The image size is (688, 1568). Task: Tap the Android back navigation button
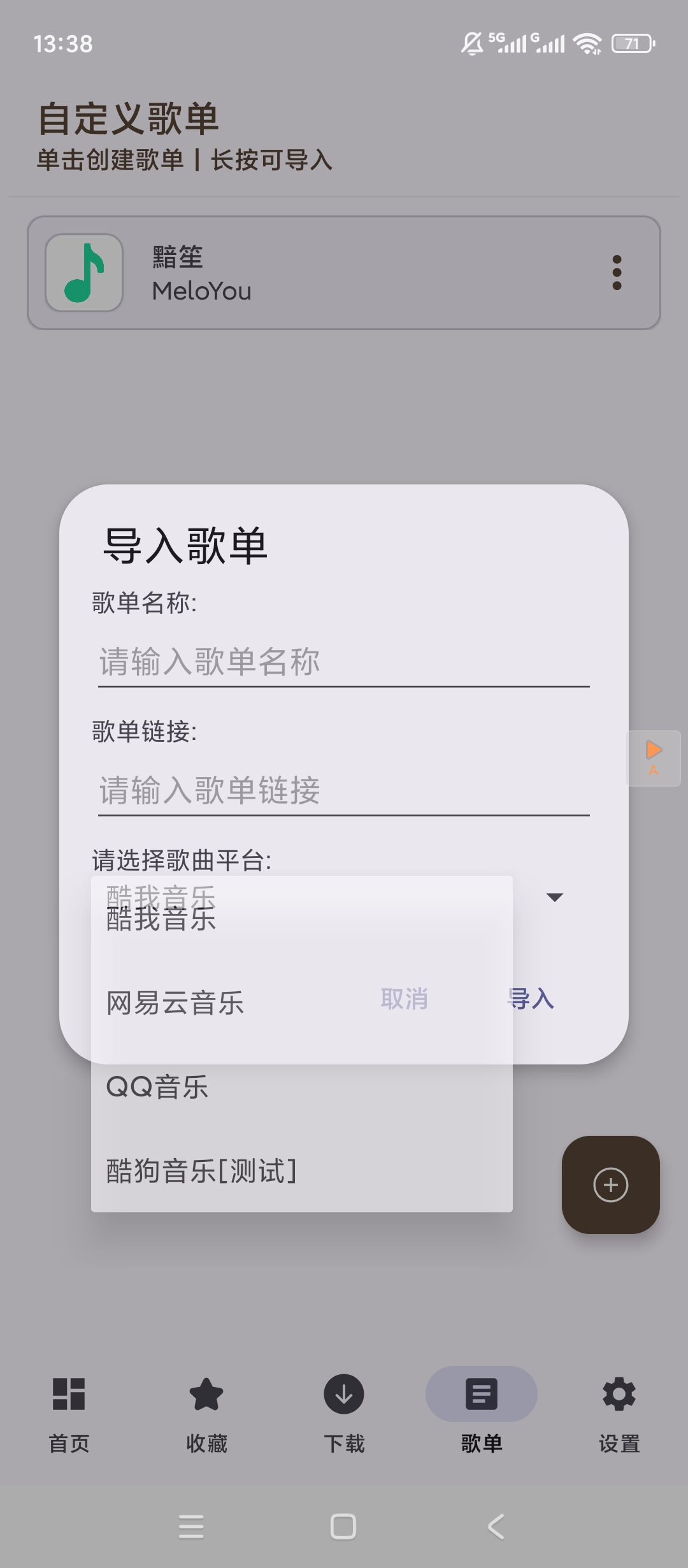[x=496, y=1527]
